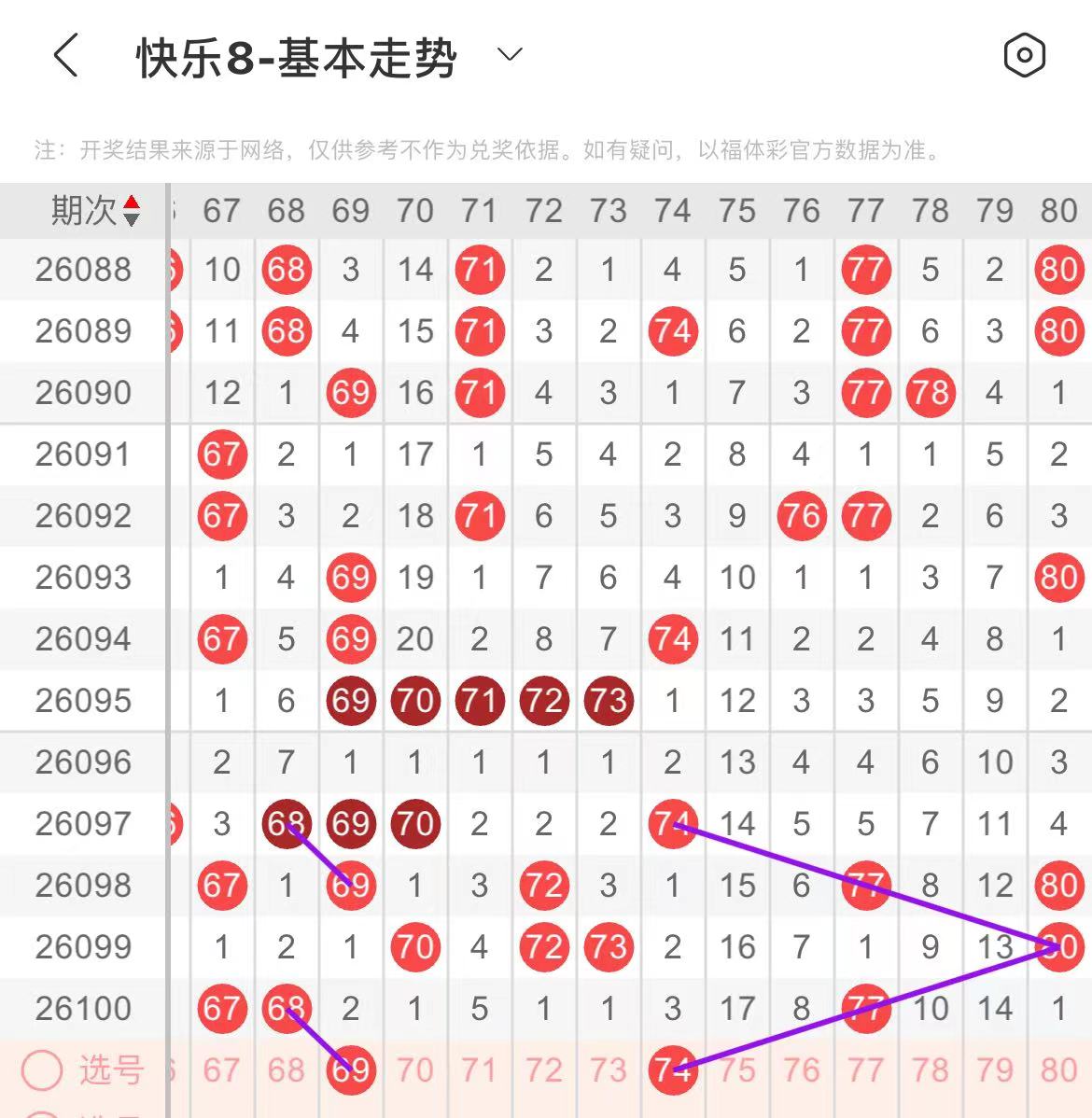Select the 选号 radio circle
The image size is (1092, 1118).
pyautogui.click(x=42, y=1070)
